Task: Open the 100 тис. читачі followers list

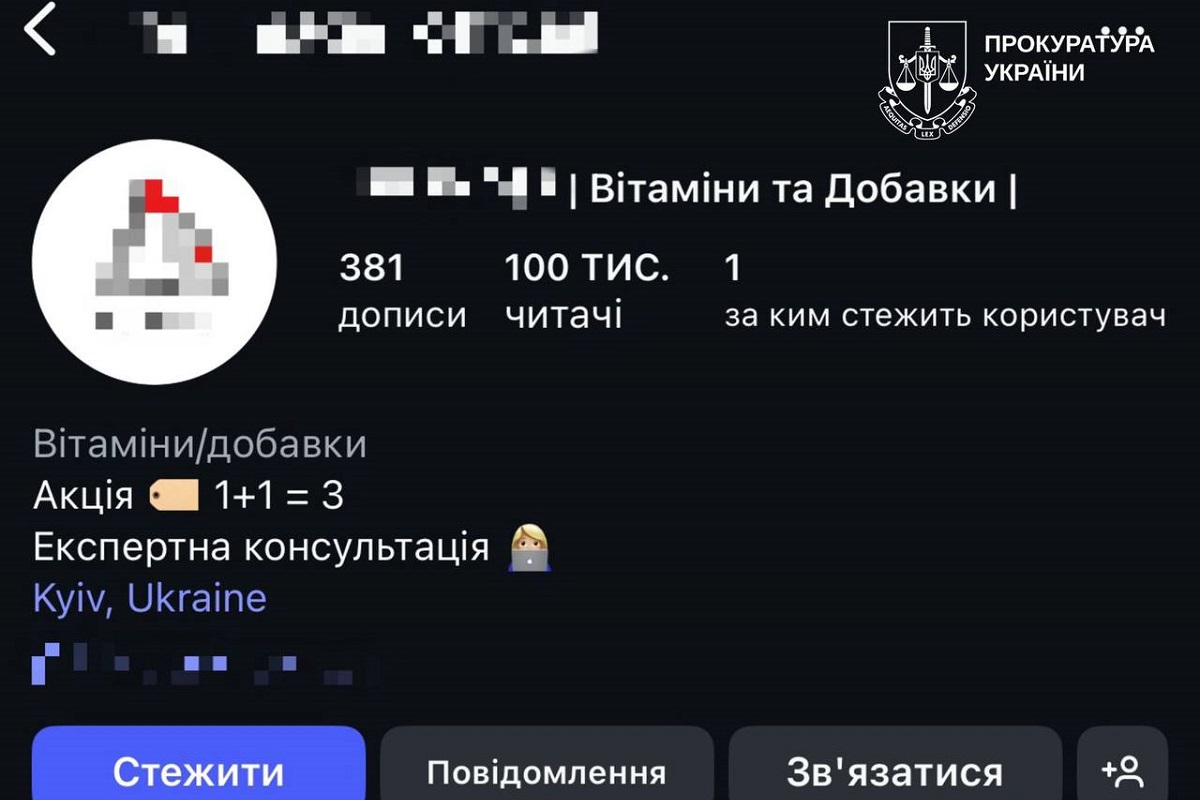Action: click(x=585, y=291)
